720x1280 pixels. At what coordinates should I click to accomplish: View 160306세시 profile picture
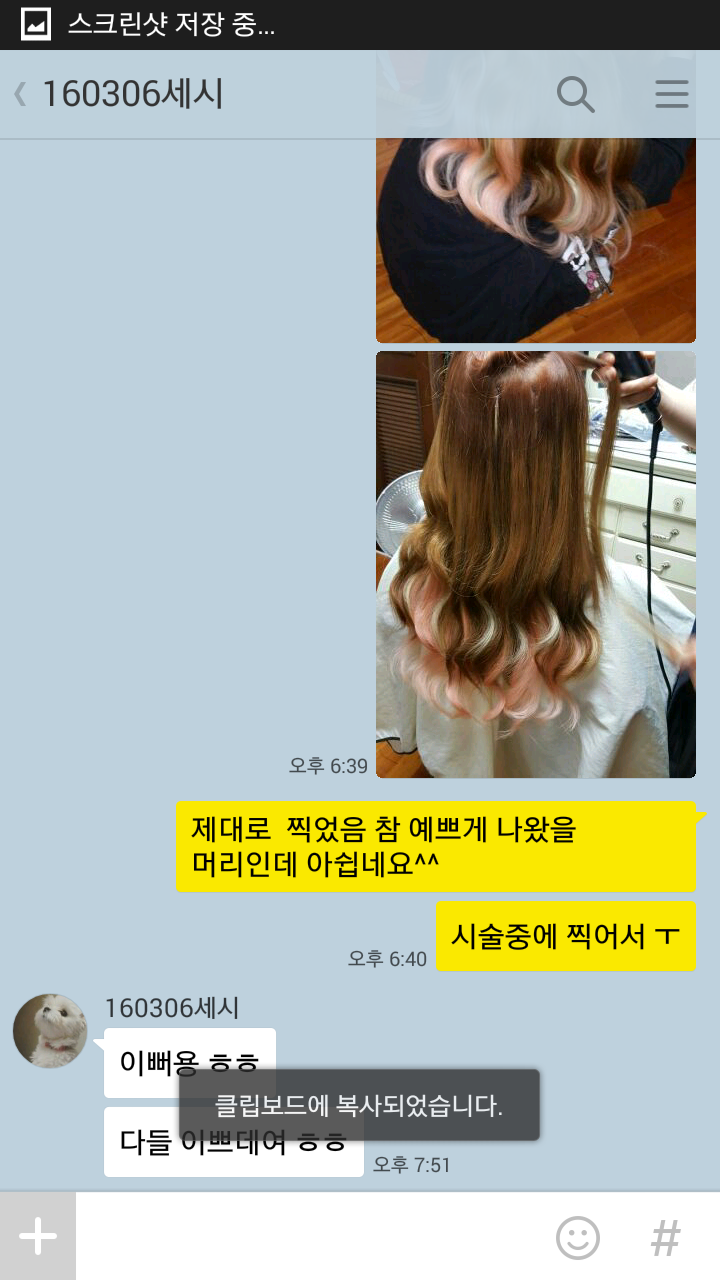pos(50,1030)
